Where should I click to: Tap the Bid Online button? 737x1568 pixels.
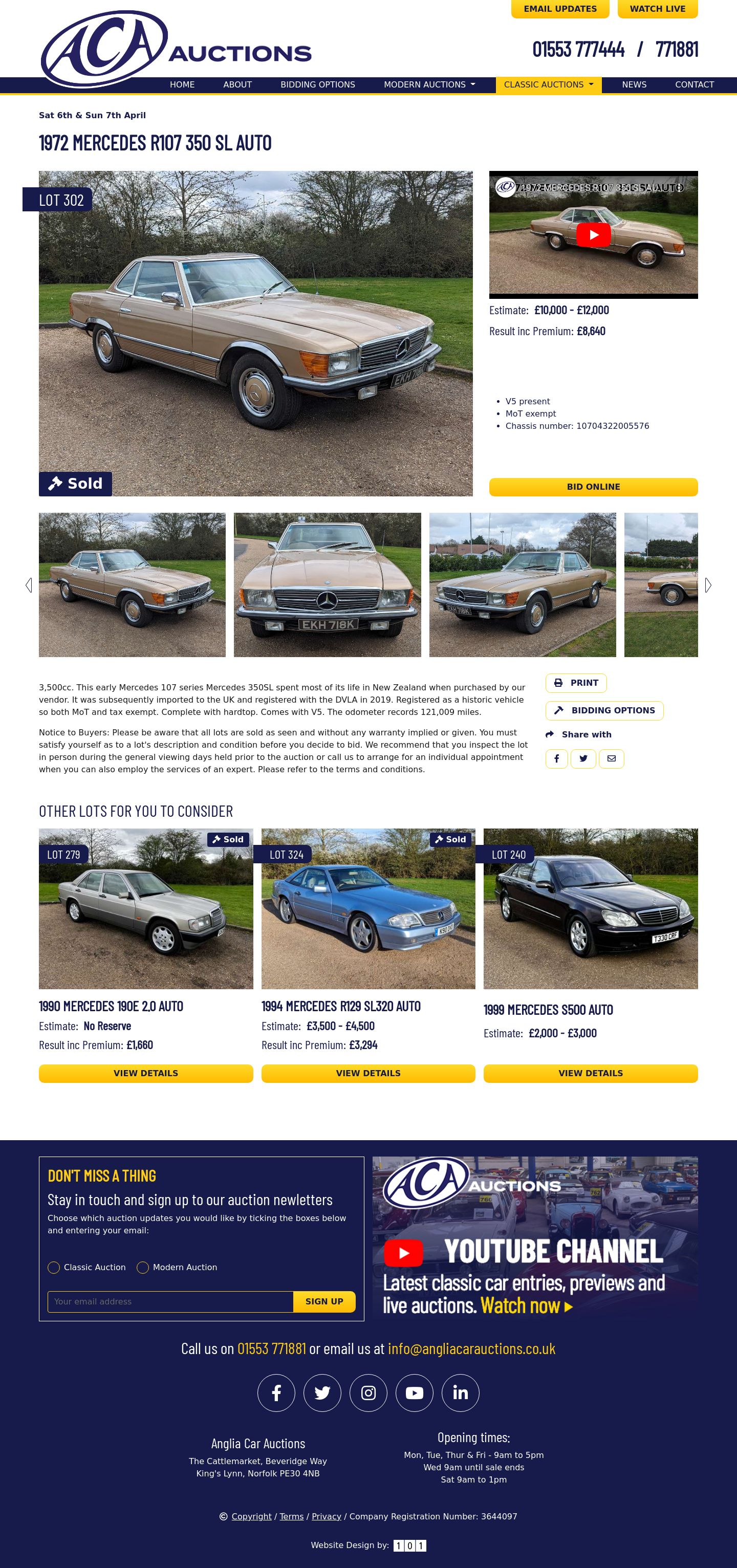click(x=593, y=487)
